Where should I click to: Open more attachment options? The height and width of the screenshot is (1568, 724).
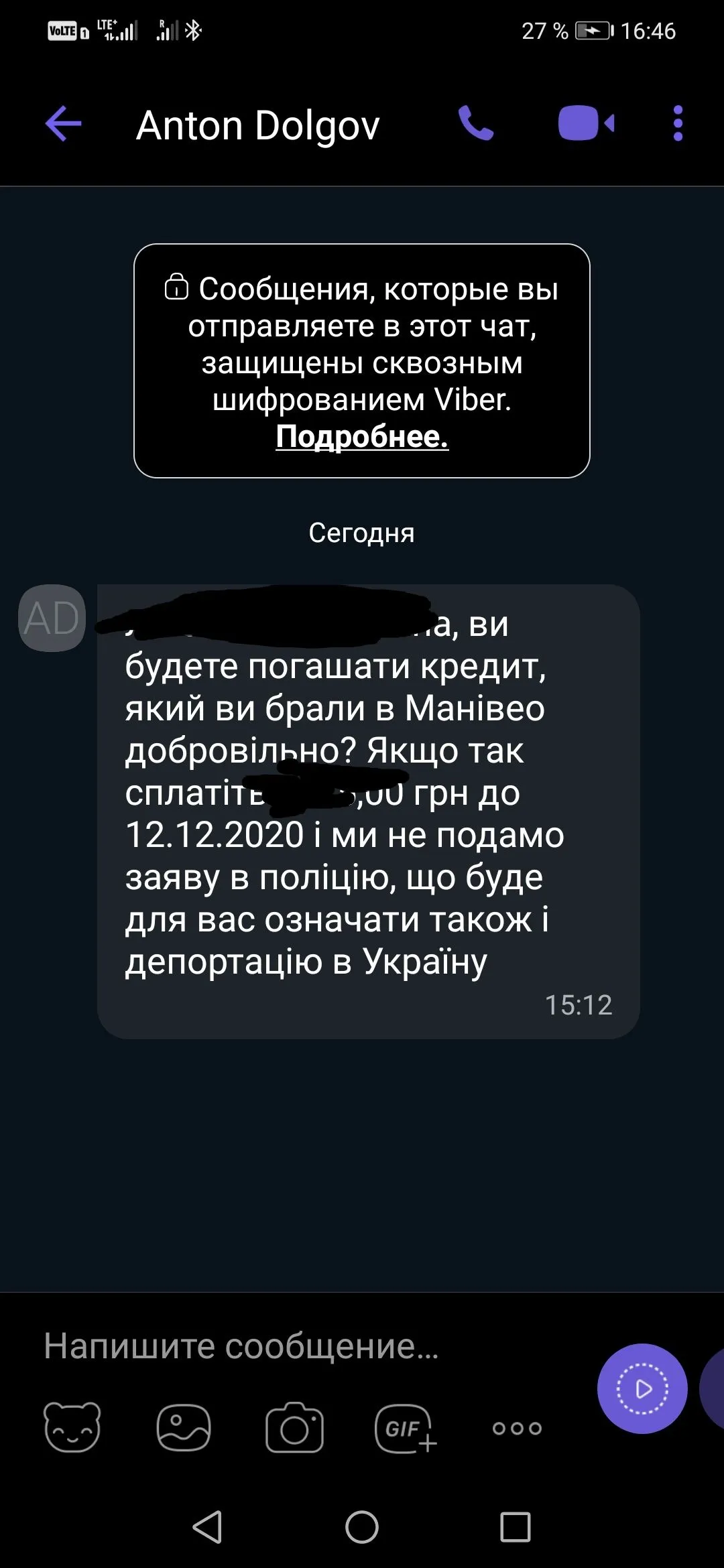coord(517,1428)
